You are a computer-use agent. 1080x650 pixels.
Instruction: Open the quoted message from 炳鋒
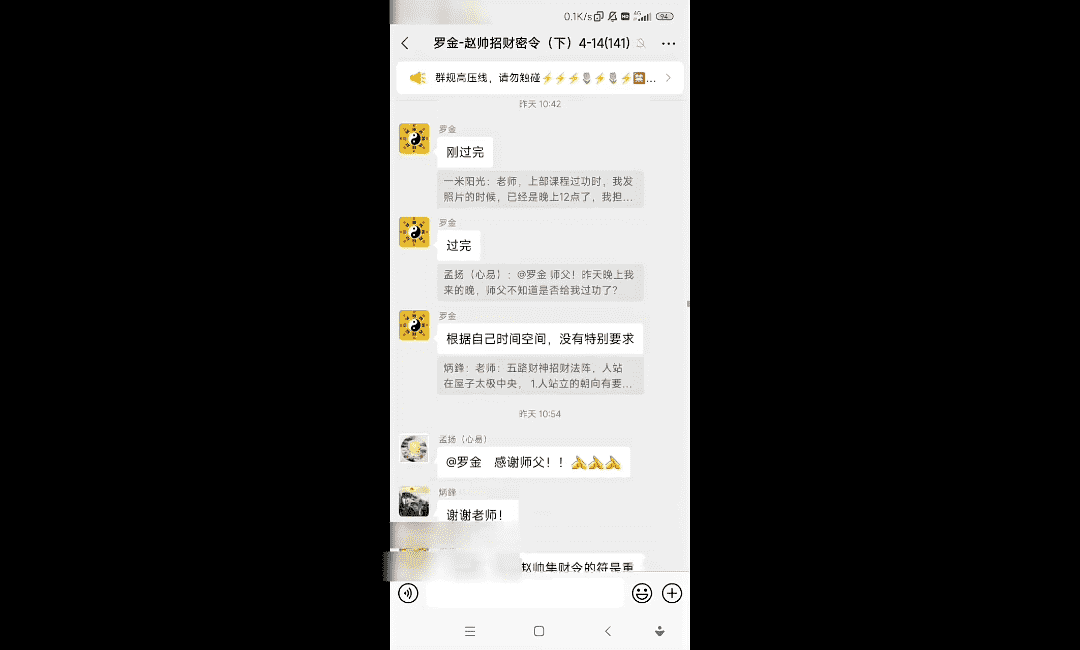coord(540,376)
